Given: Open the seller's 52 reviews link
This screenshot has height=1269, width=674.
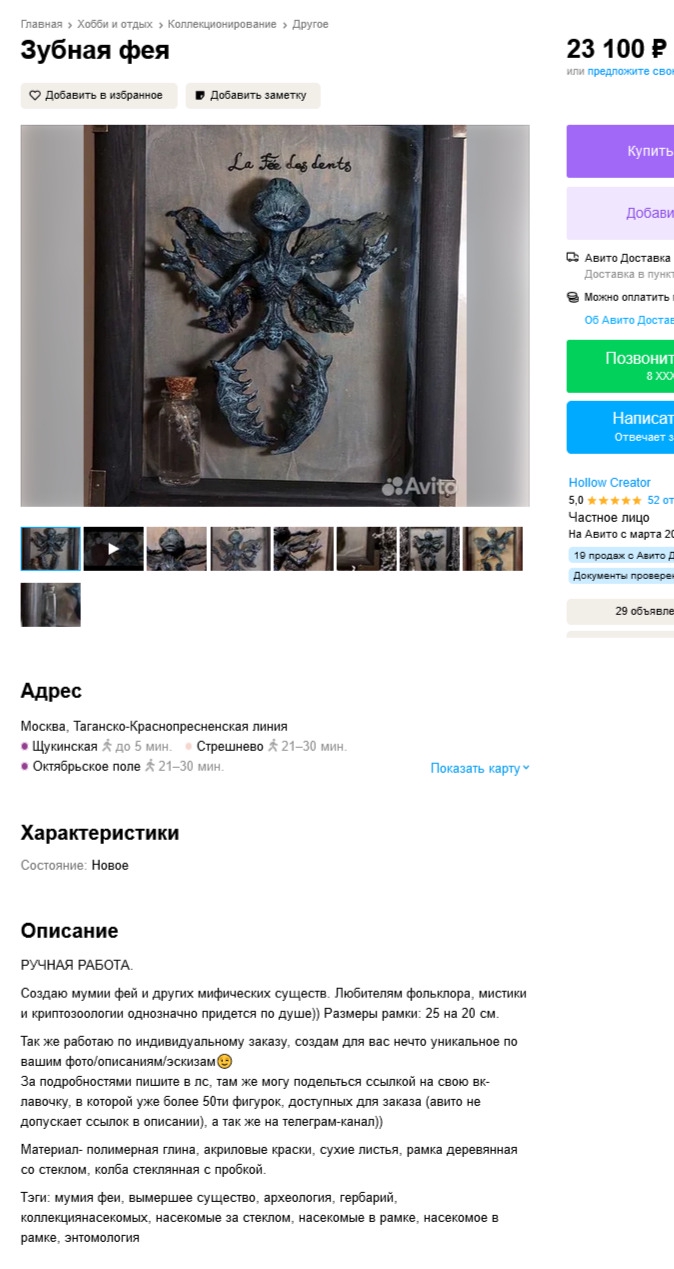Looking at the screenshot, I should (660, 500).
